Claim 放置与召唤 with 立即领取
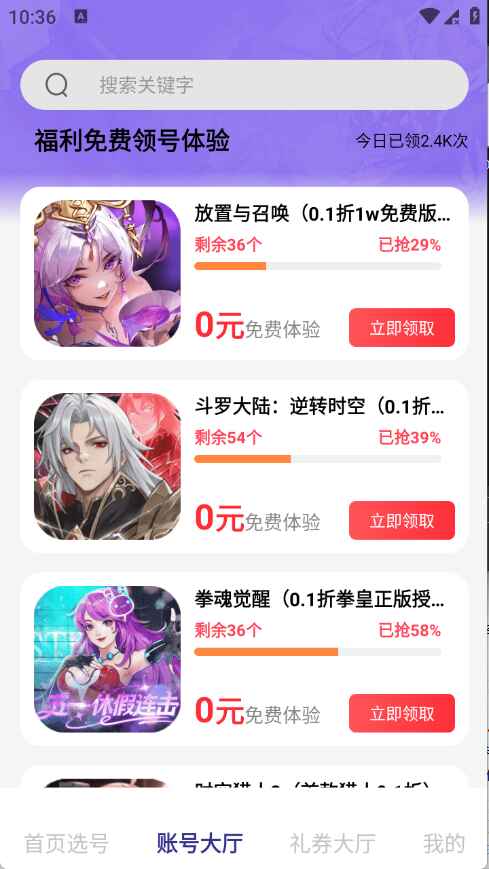The image size is (489, 869). [x=402, y=328]
